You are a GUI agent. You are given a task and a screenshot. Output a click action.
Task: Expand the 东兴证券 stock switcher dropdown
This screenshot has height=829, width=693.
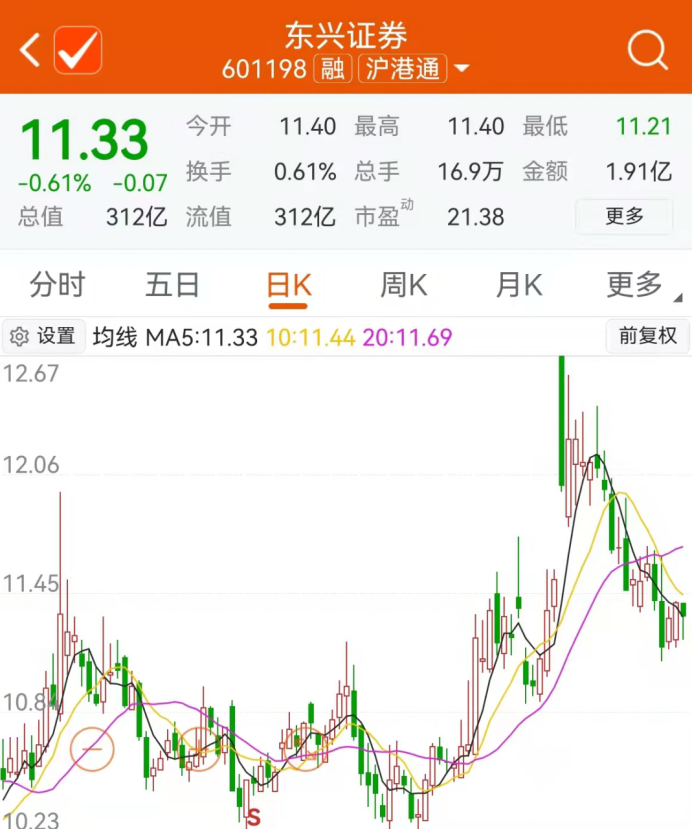click(x=461, y=69)
